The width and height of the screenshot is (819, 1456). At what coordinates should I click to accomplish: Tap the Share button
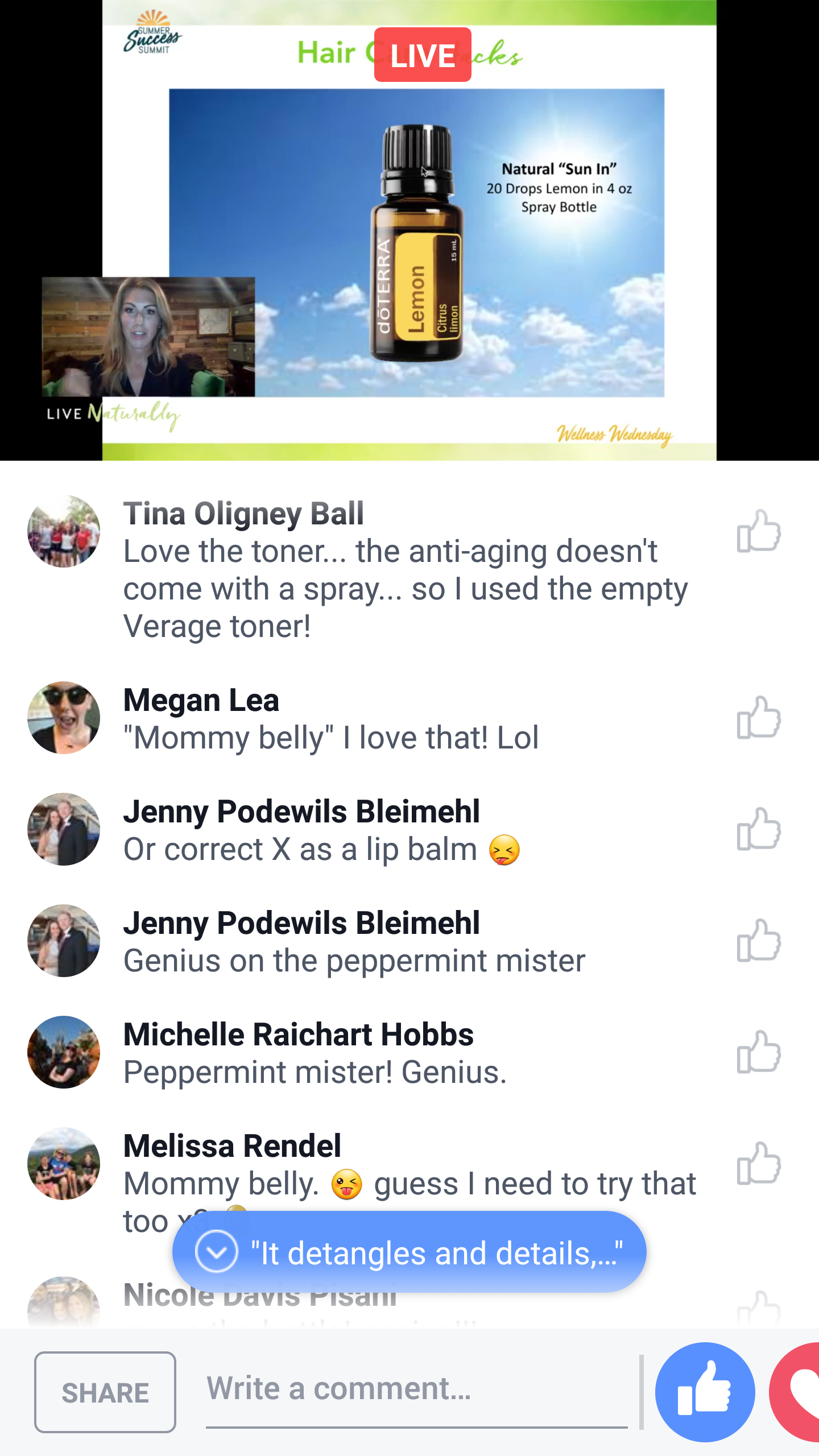click(x=105, y=1392)
